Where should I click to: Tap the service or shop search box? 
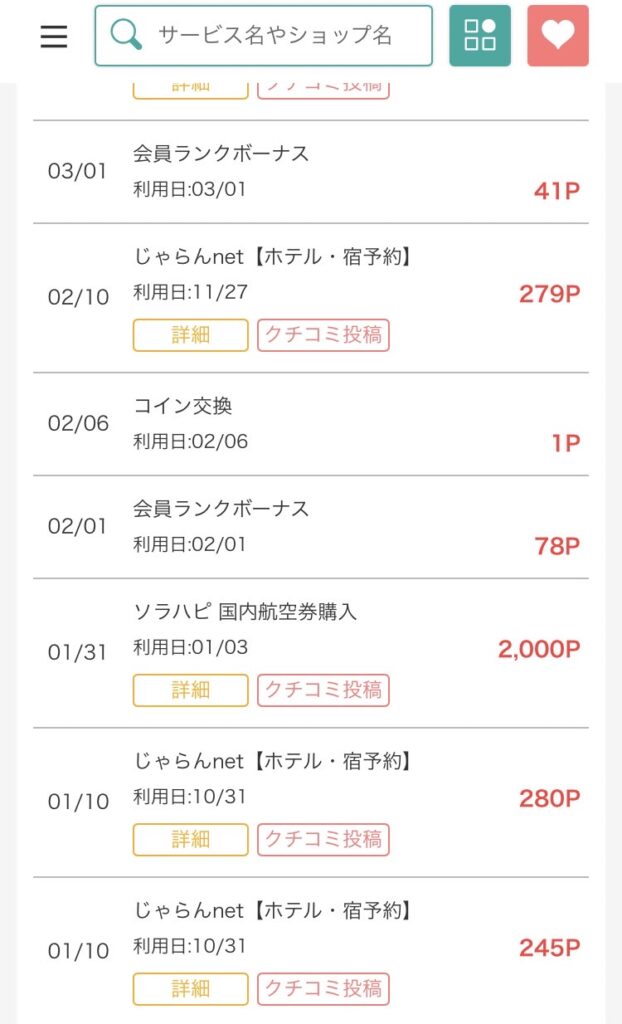pyautogui.click(x=263, y=36)
